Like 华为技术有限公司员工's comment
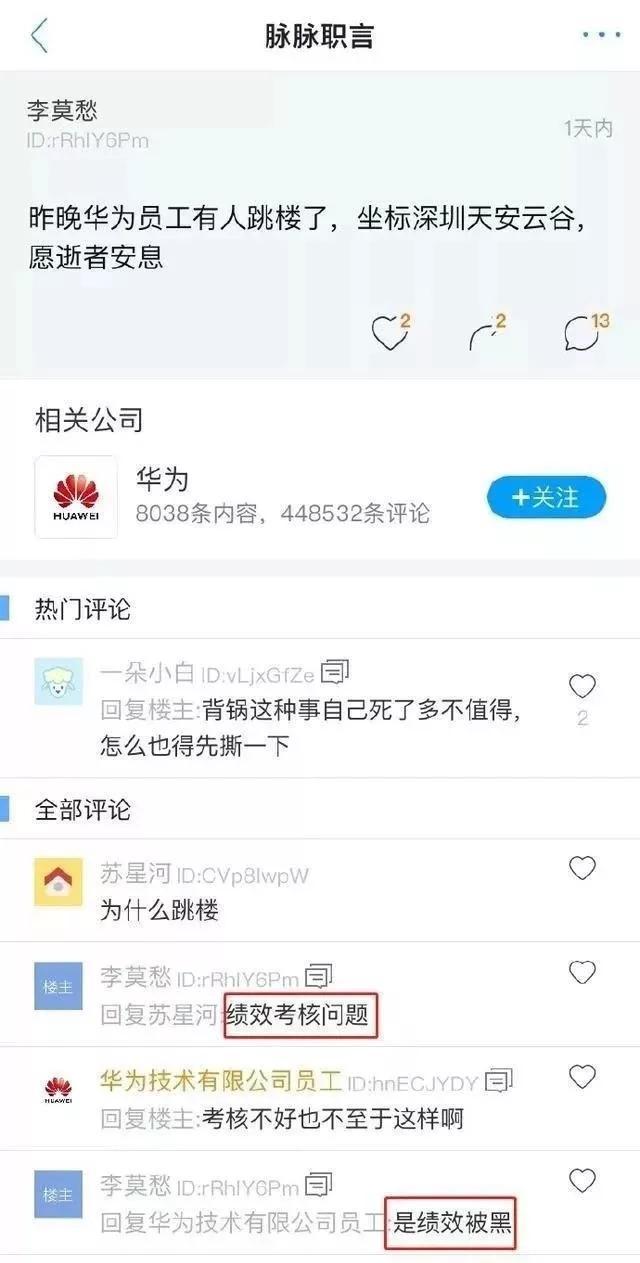The height and width of the screenshot is (1263, 640). click(x=582, y=1077)
